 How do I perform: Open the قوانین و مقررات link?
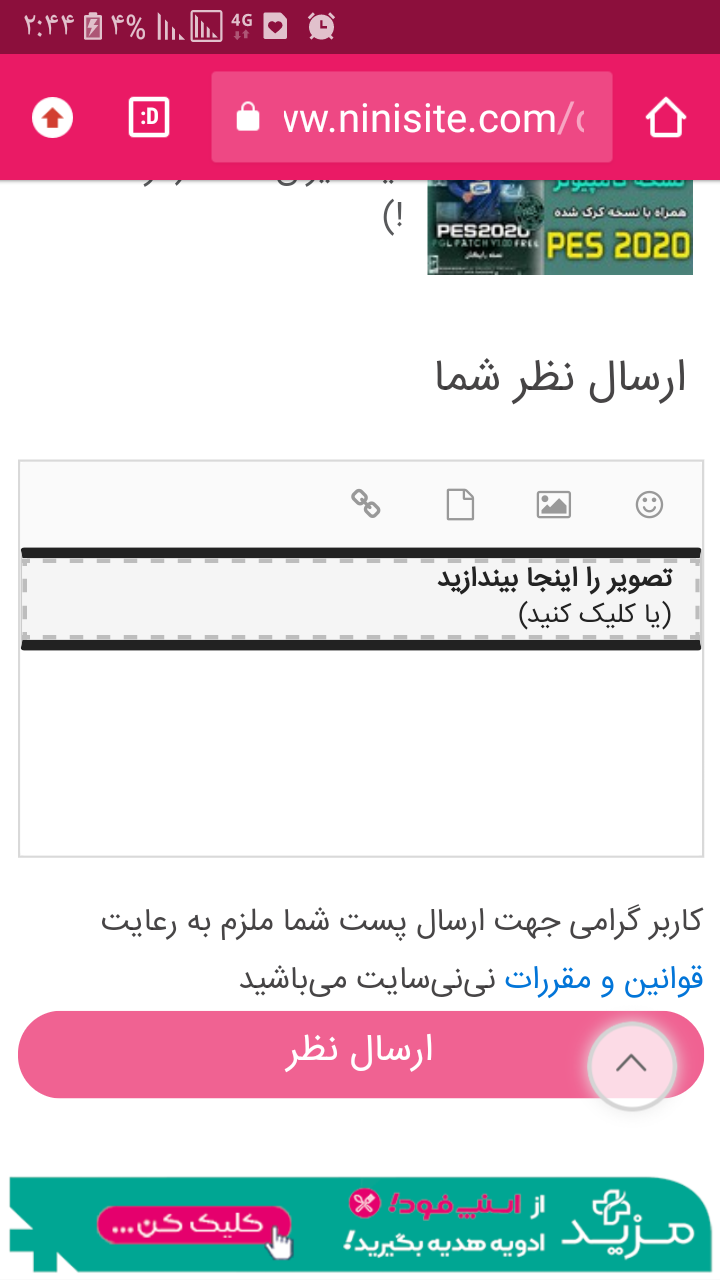[x=603, y=979]
